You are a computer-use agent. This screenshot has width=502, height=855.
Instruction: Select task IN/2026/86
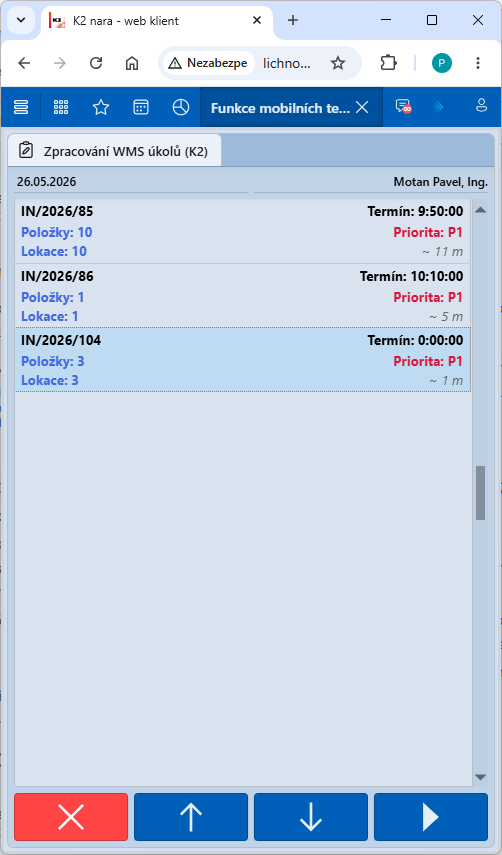(243, 296)
